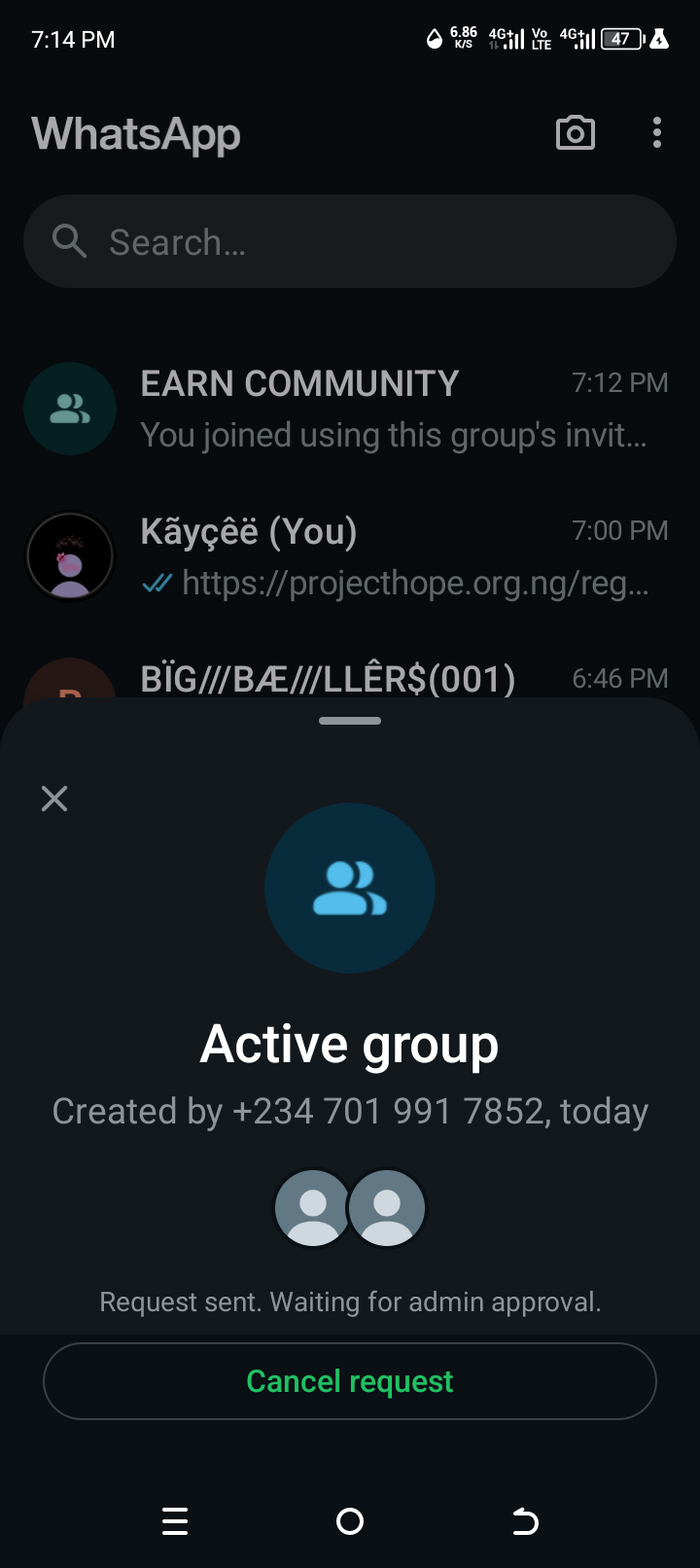Go to the home screen
Screen dimensions: 700x1568
pos(350,1521)
